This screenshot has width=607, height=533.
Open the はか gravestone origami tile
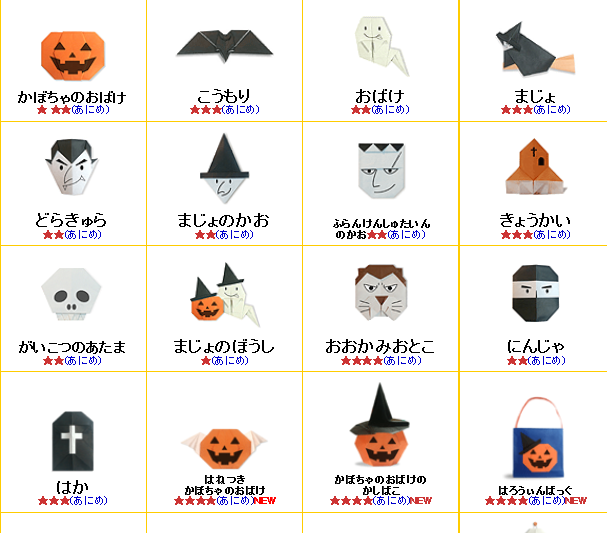coord(72,438)
